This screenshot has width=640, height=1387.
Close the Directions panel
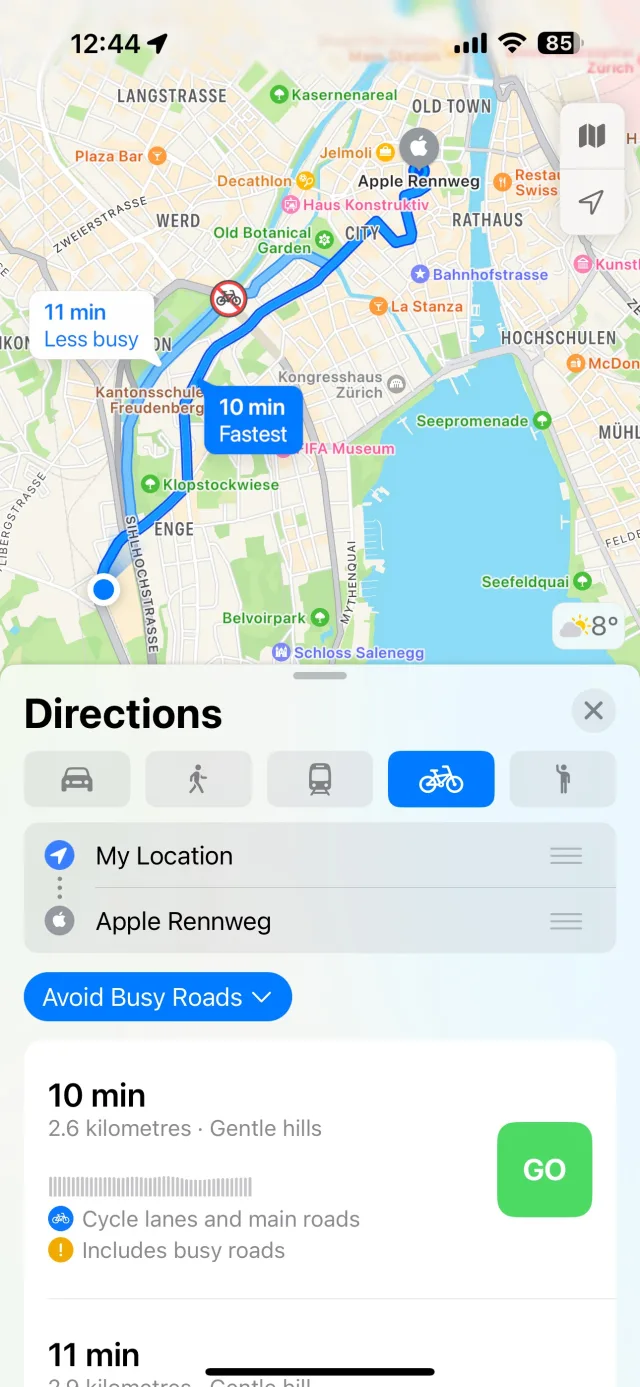pyautogui.click(x=593, y=711)
